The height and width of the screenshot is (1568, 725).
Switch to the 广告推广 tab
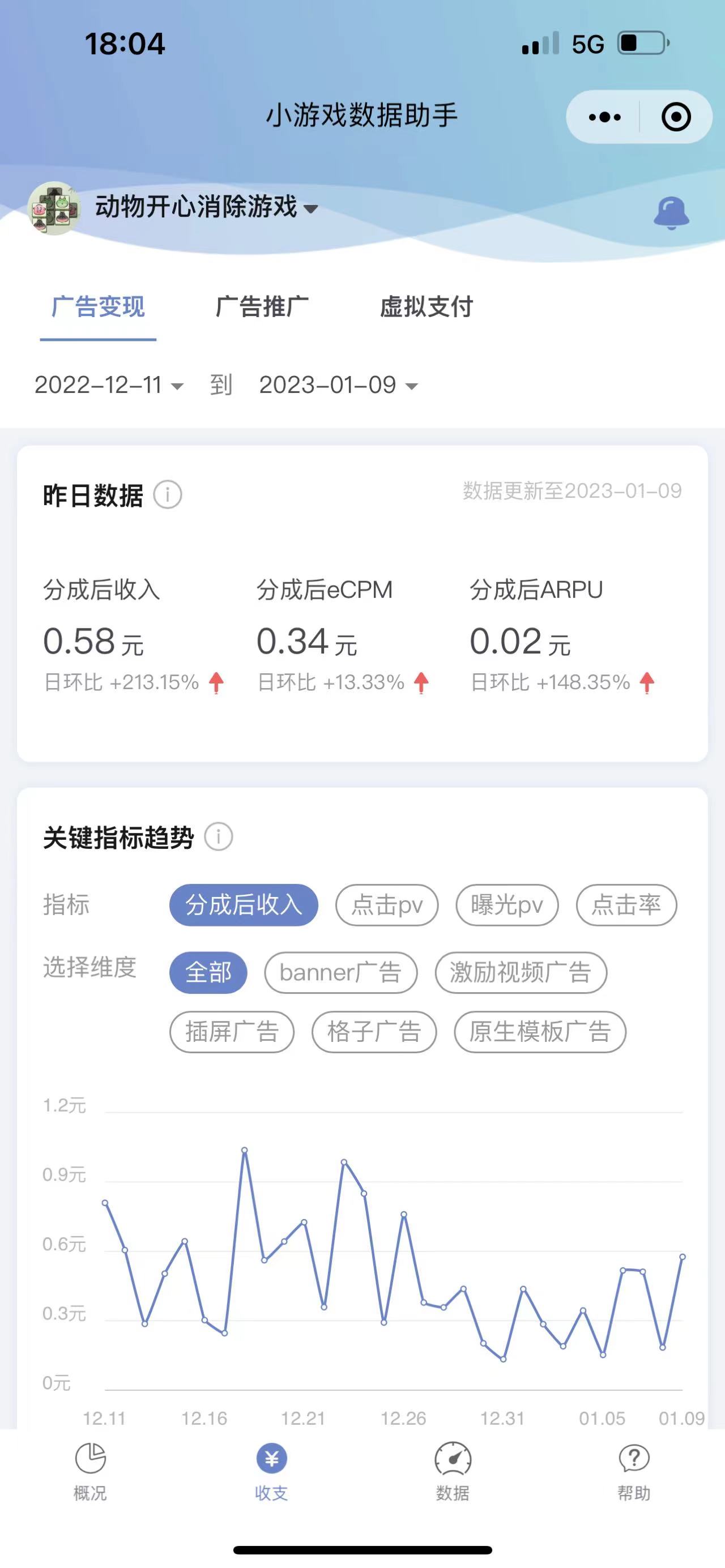pyautogui.click(x=262, y=307)
